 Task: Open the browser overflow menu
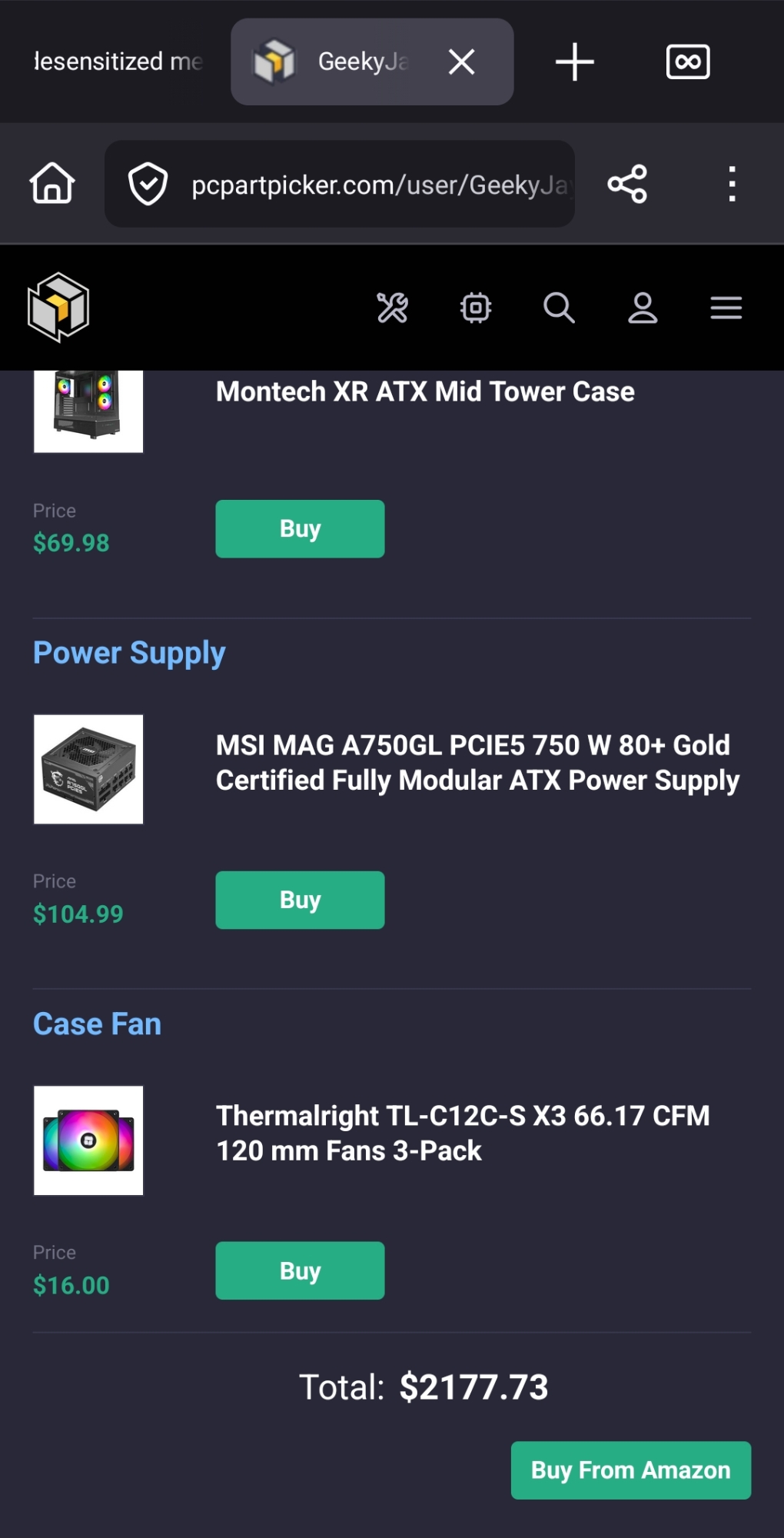tap(732, 185)
